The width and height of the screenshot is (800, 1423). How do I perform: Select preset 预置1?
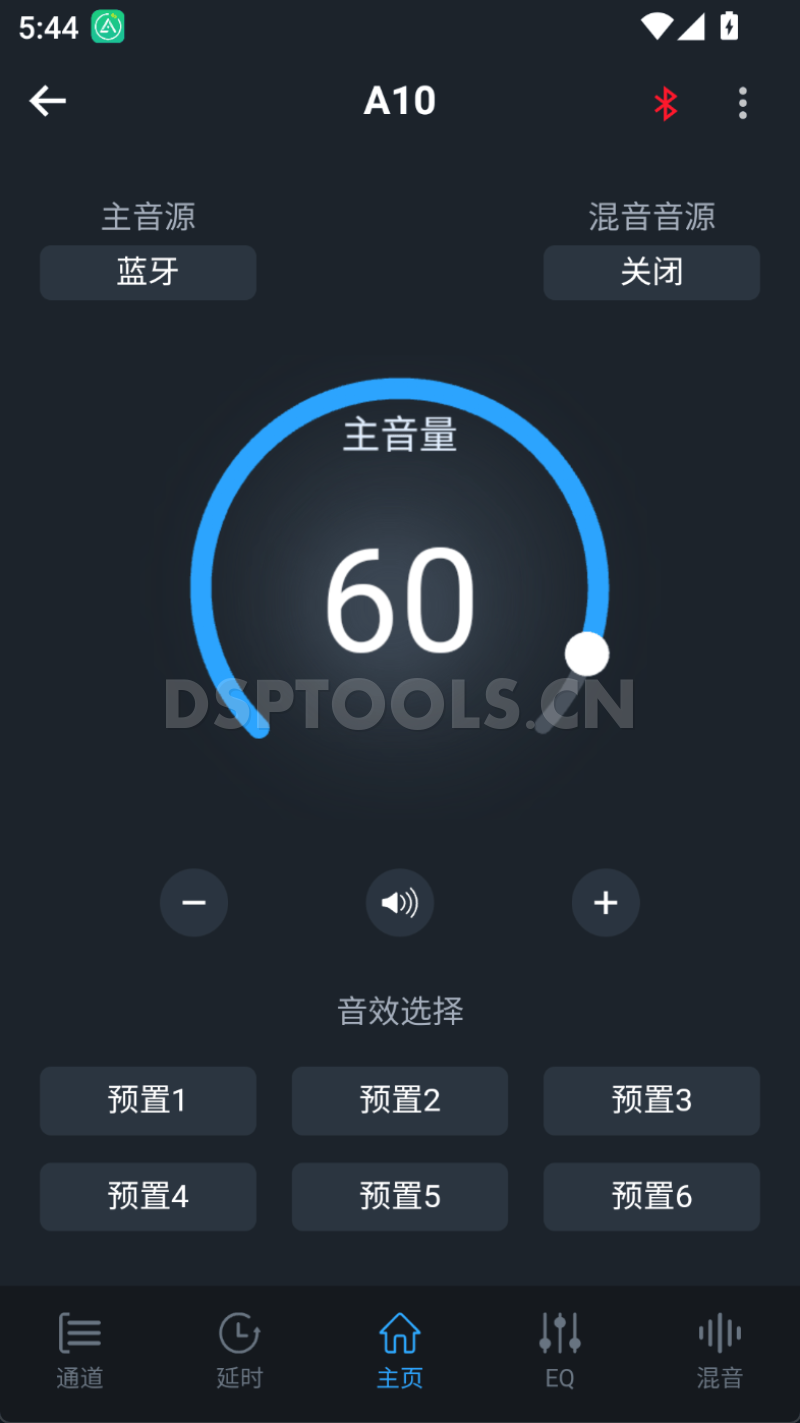[x=148, y=1100]
